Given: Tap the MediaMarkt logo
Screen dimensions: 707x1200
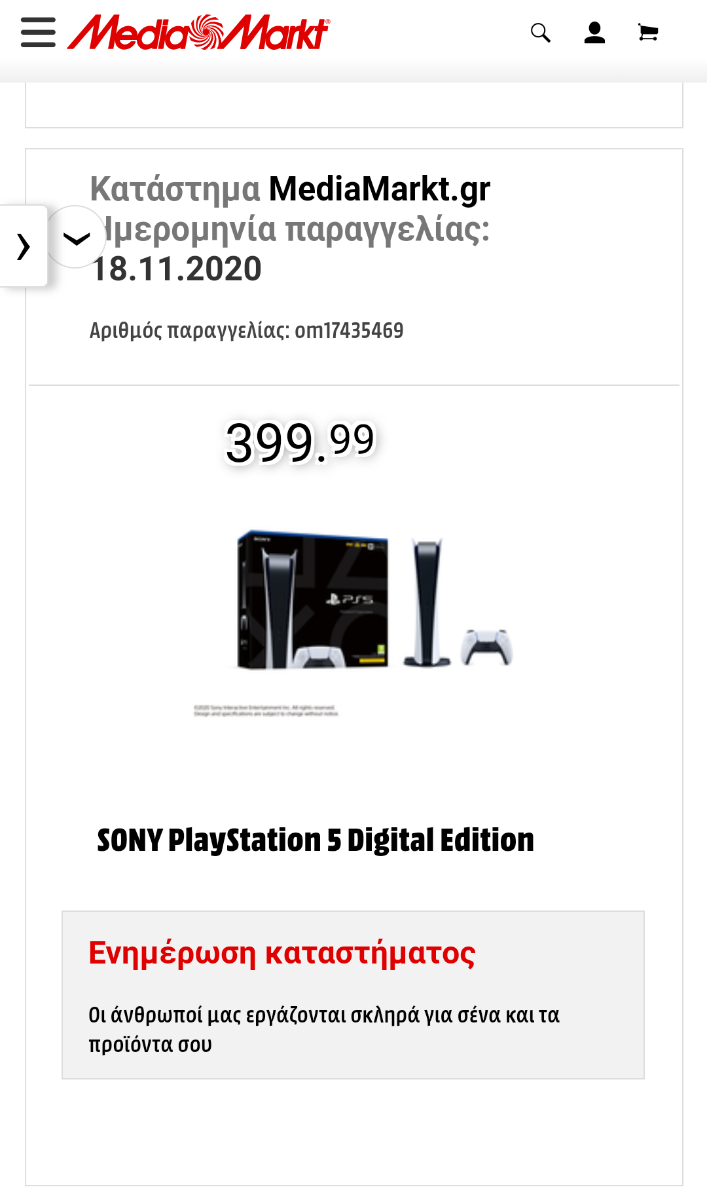Looking at the screenshot, I should [198, 32].
